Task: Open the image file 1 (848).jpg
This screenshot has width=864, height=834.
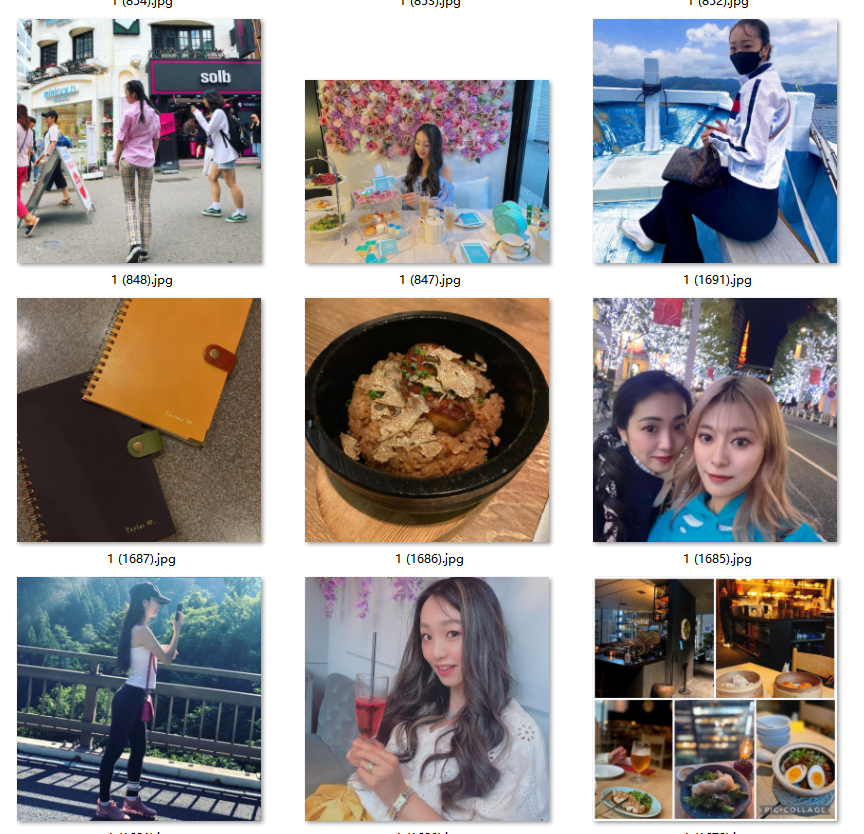Action: click(139, 141)
